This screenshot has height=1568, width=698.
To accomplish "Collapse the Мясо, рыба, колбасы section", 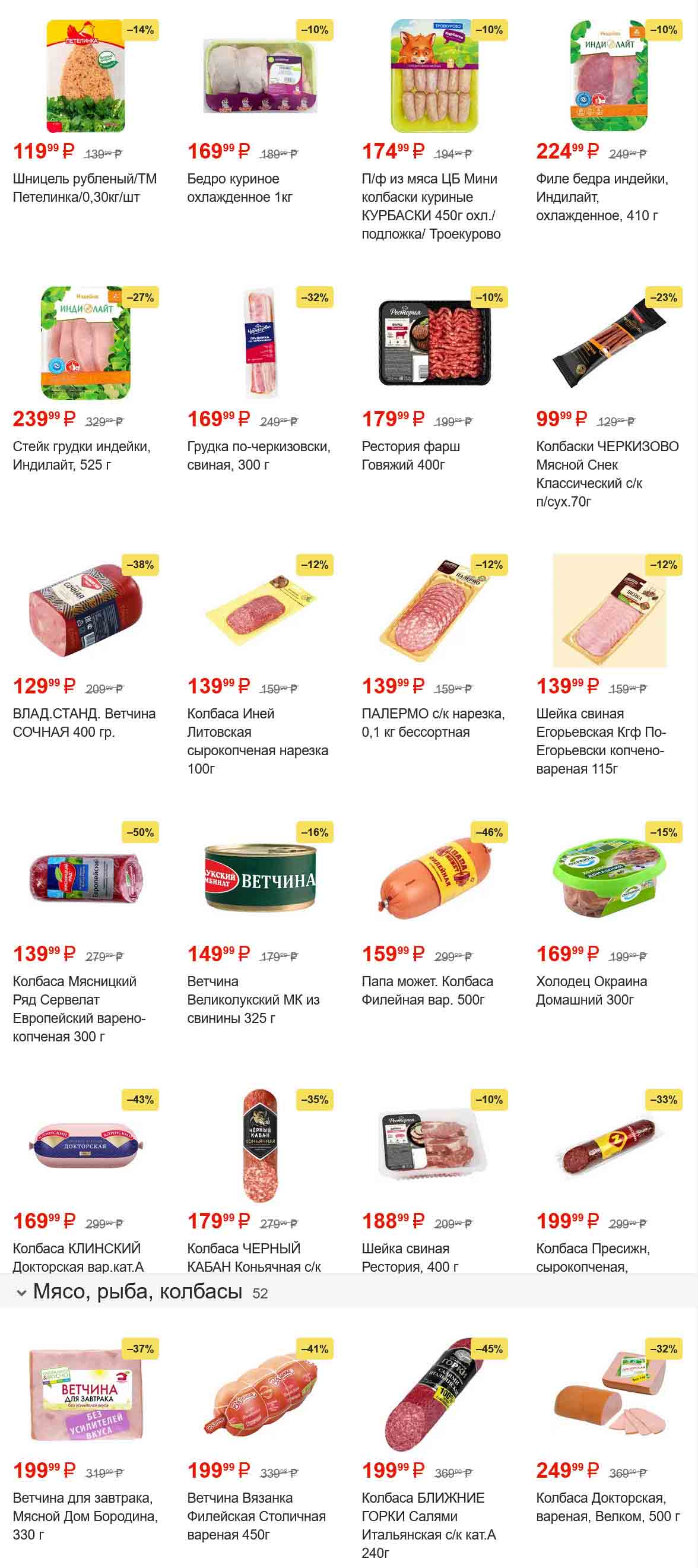I will 22,1294.
